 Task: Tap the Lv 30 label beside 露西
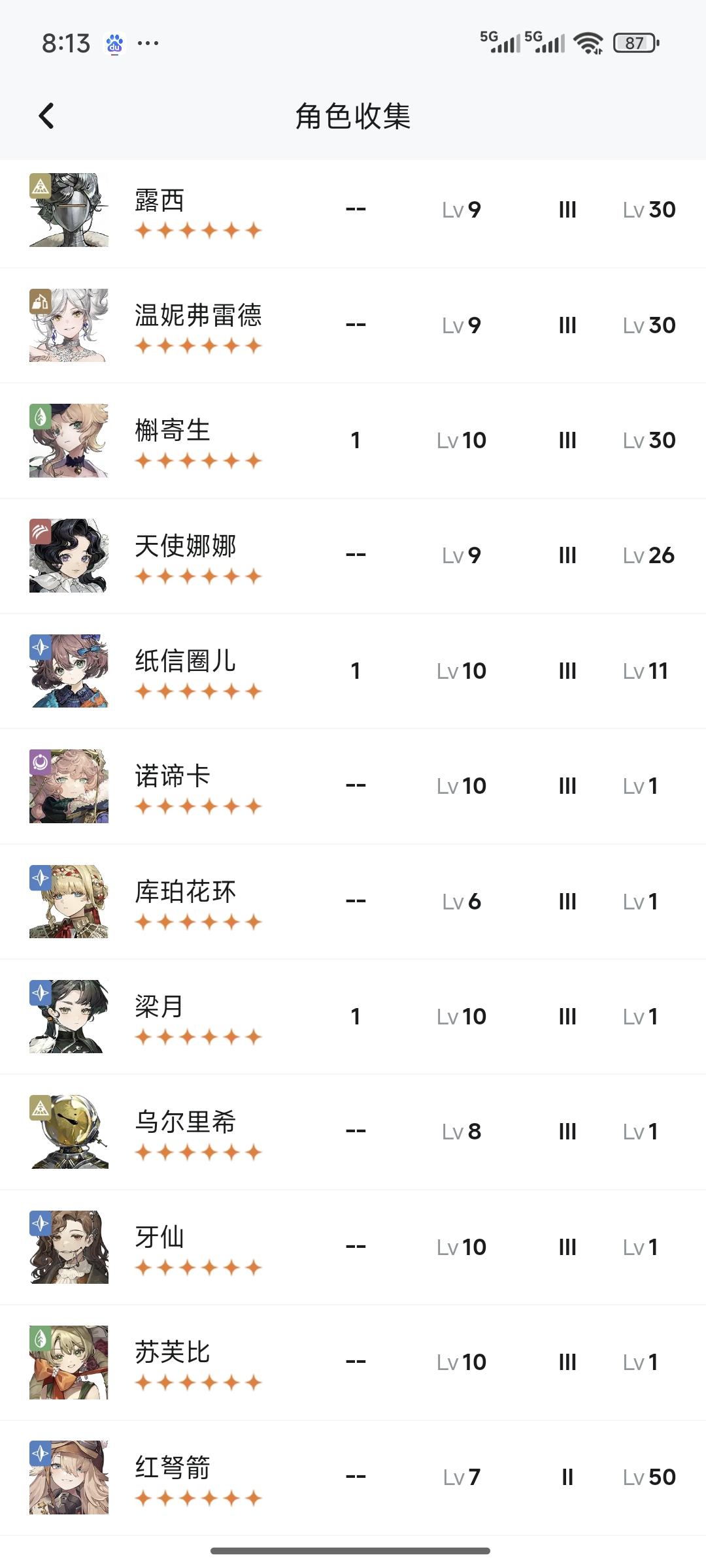(x=649, y=210)
